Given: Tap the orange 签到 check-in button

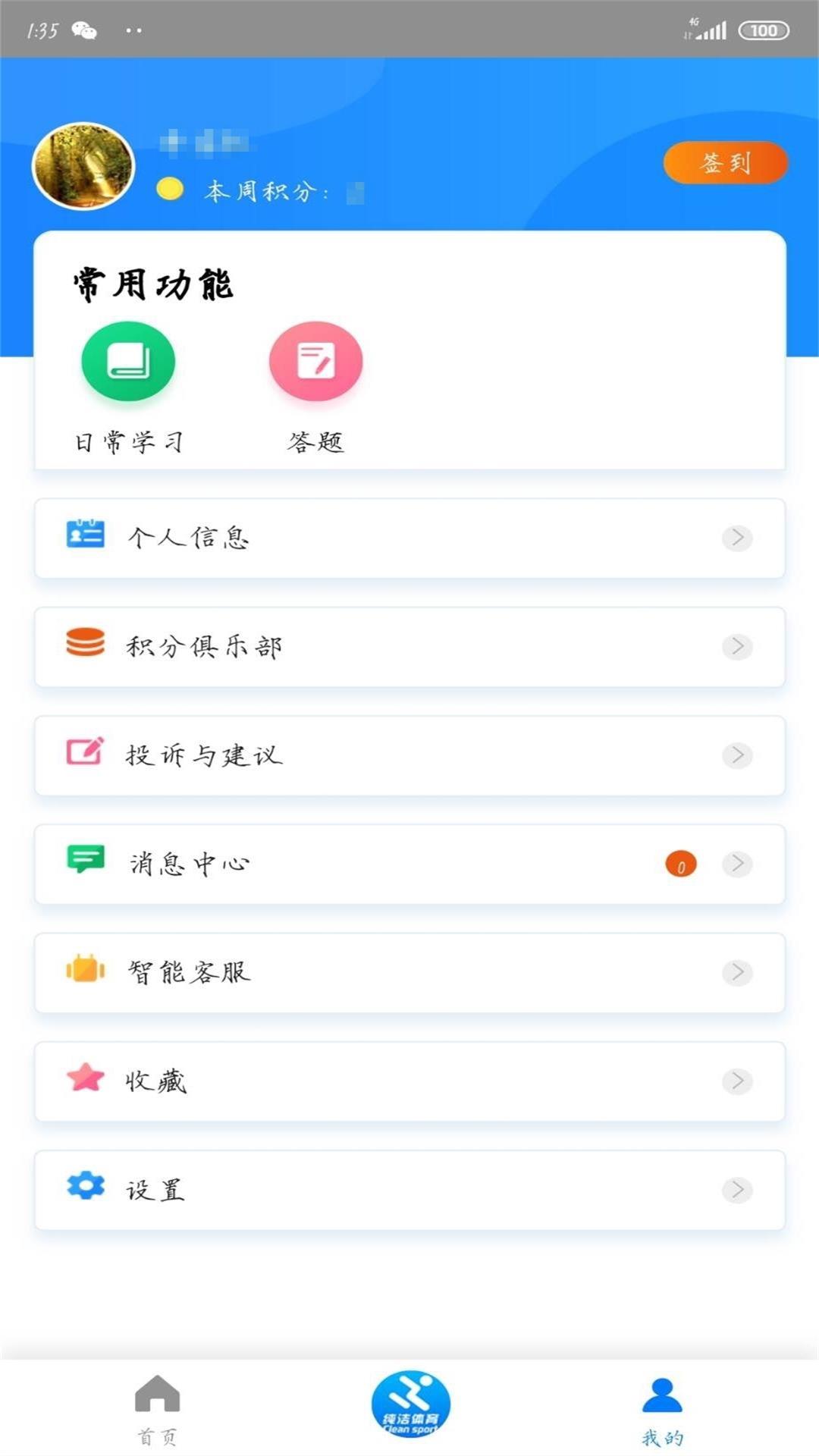Looking at the screenshot, I should (724, 161).
